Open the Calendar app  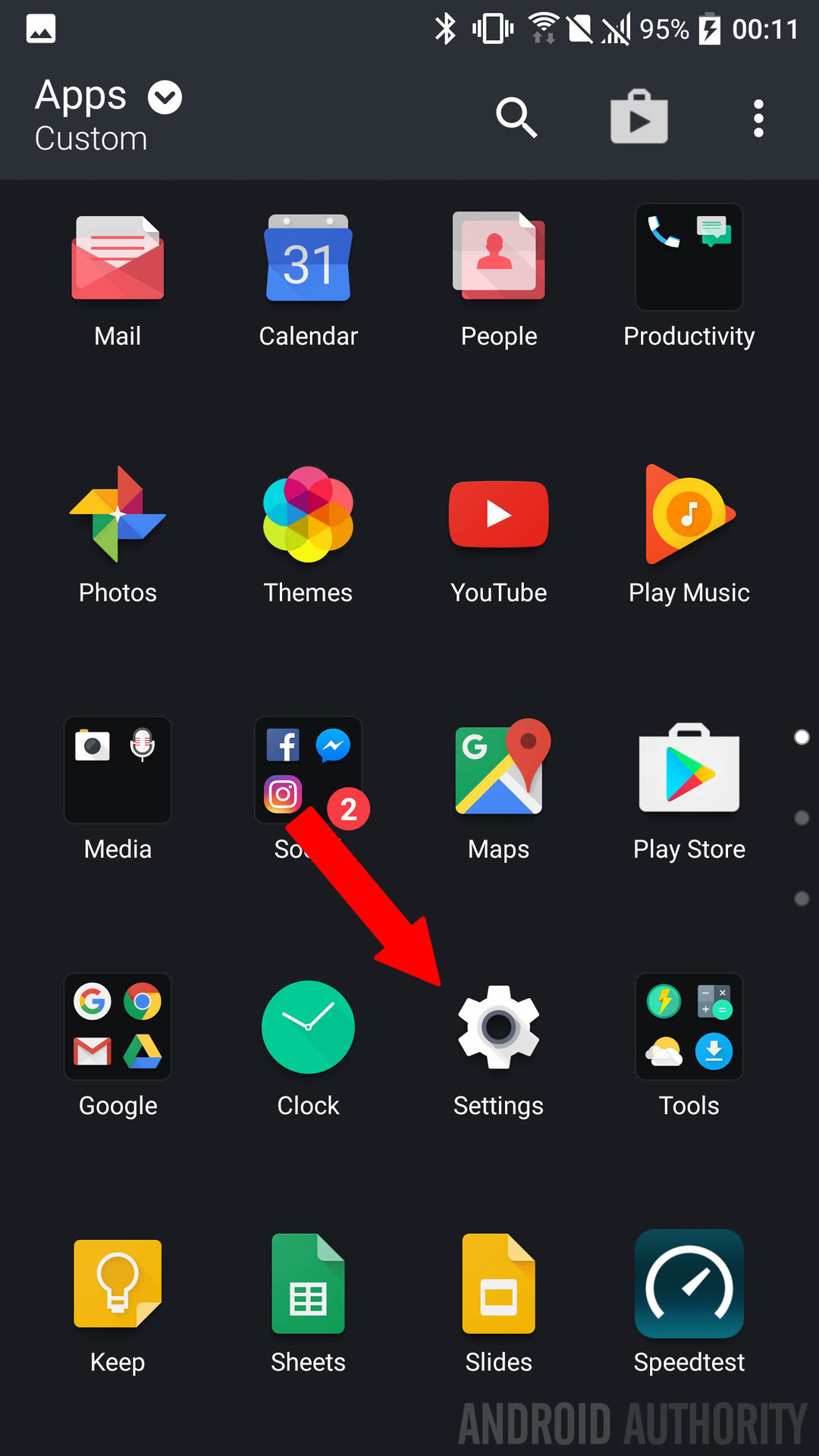coord(308,258)
